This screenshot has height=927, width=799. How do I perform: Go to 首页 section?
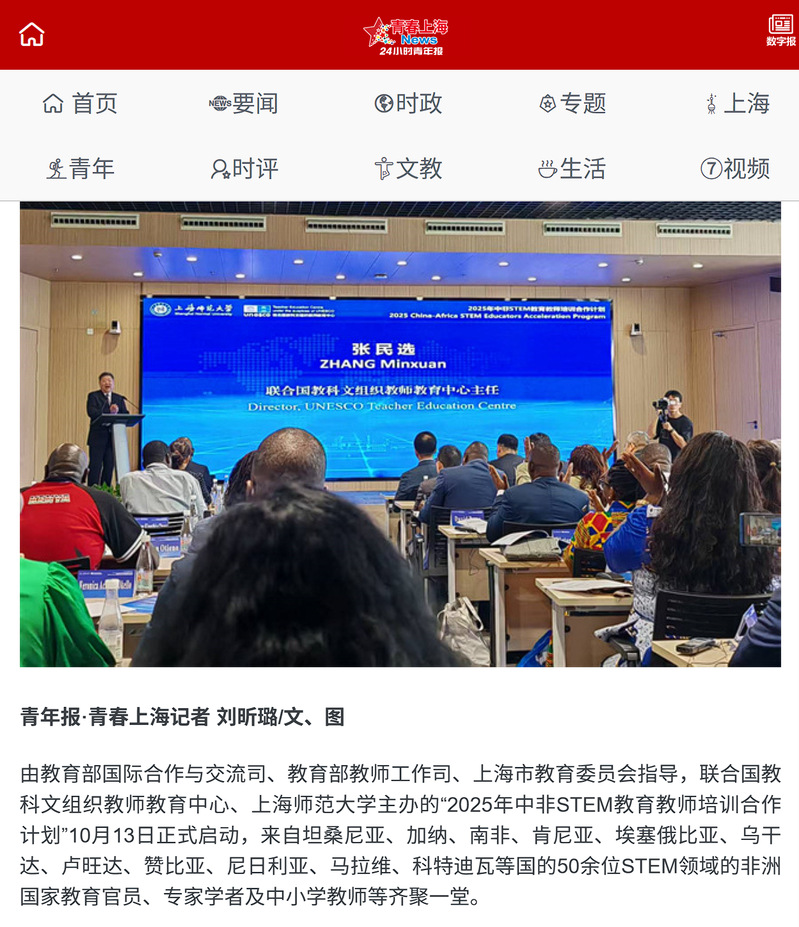(x=80, y=103)
